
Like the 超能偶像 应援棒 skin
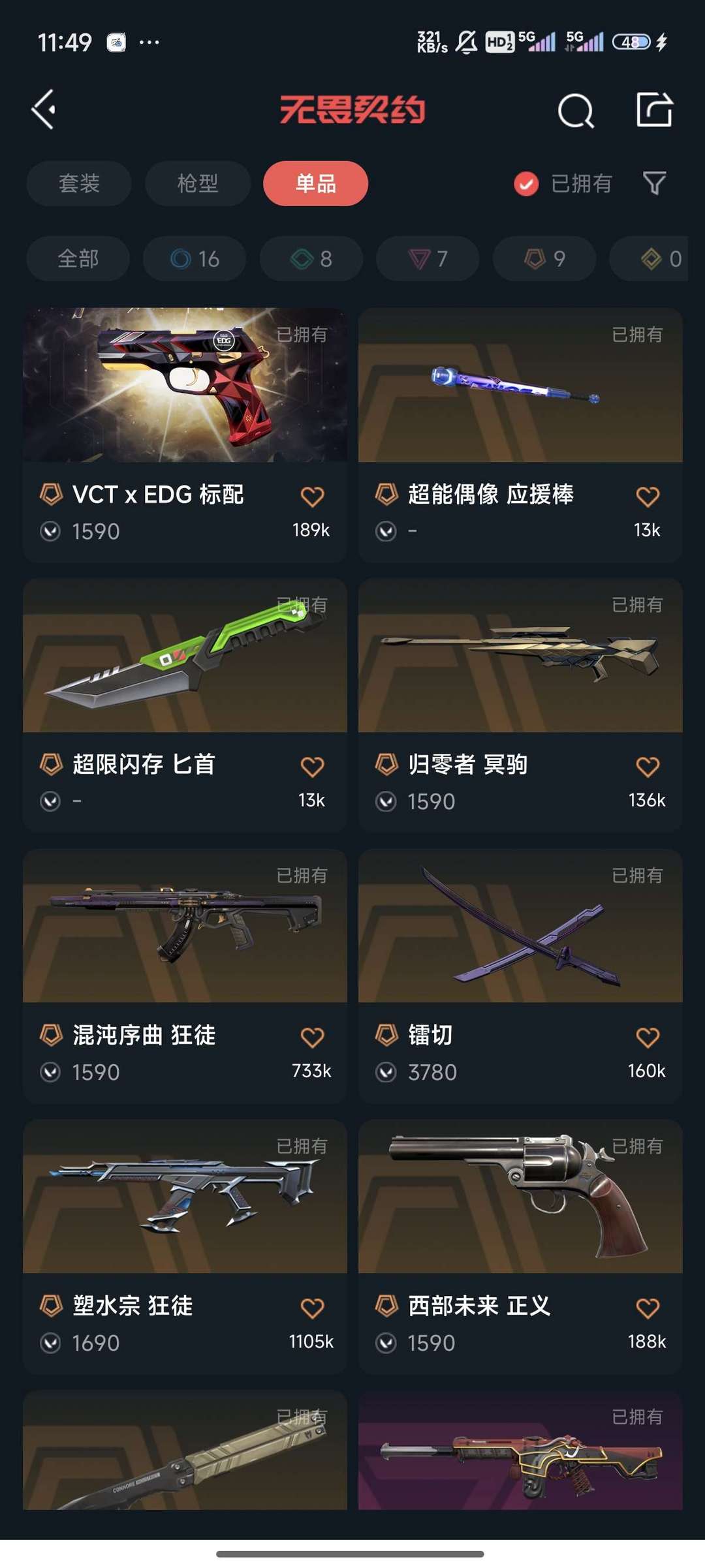[x=648, y=497]
